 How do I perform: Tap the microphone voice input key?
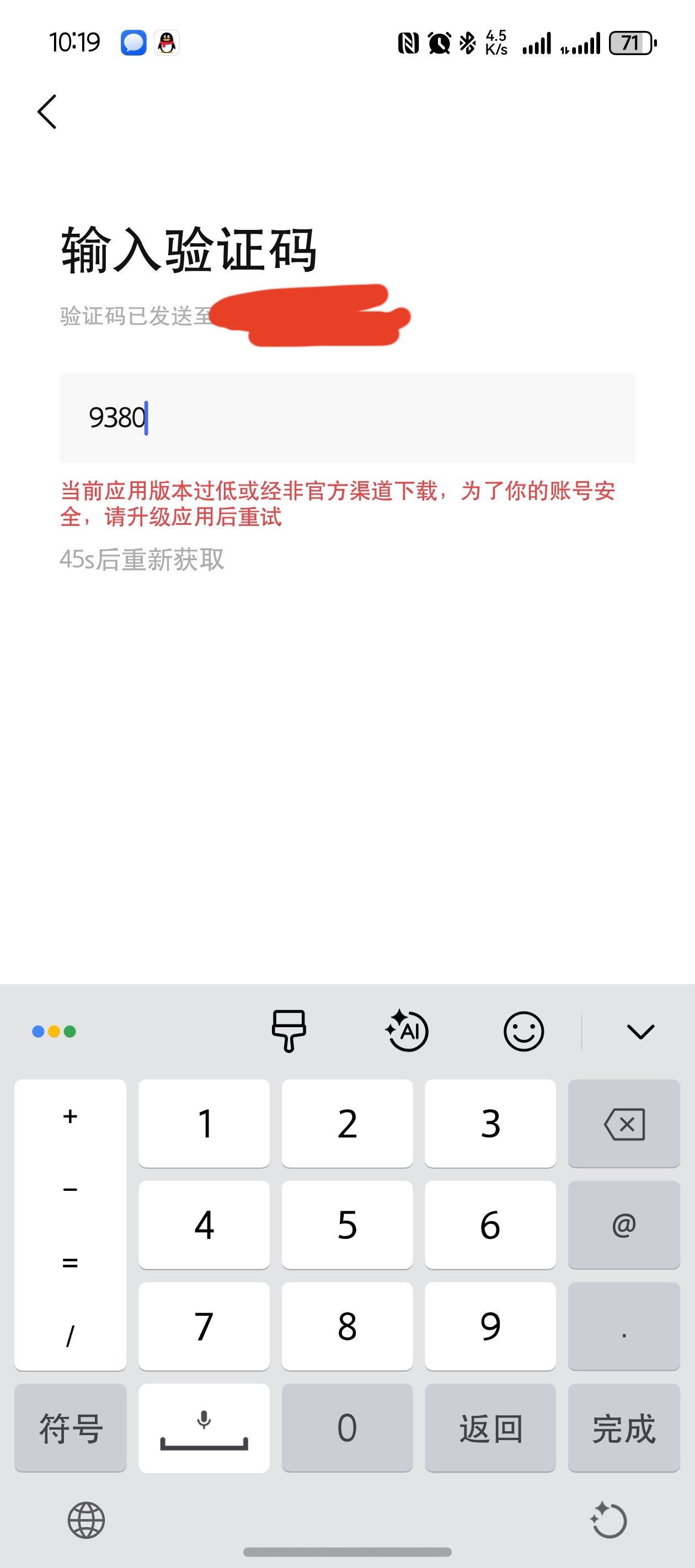pyautogui.click(x=204, y=1427)
